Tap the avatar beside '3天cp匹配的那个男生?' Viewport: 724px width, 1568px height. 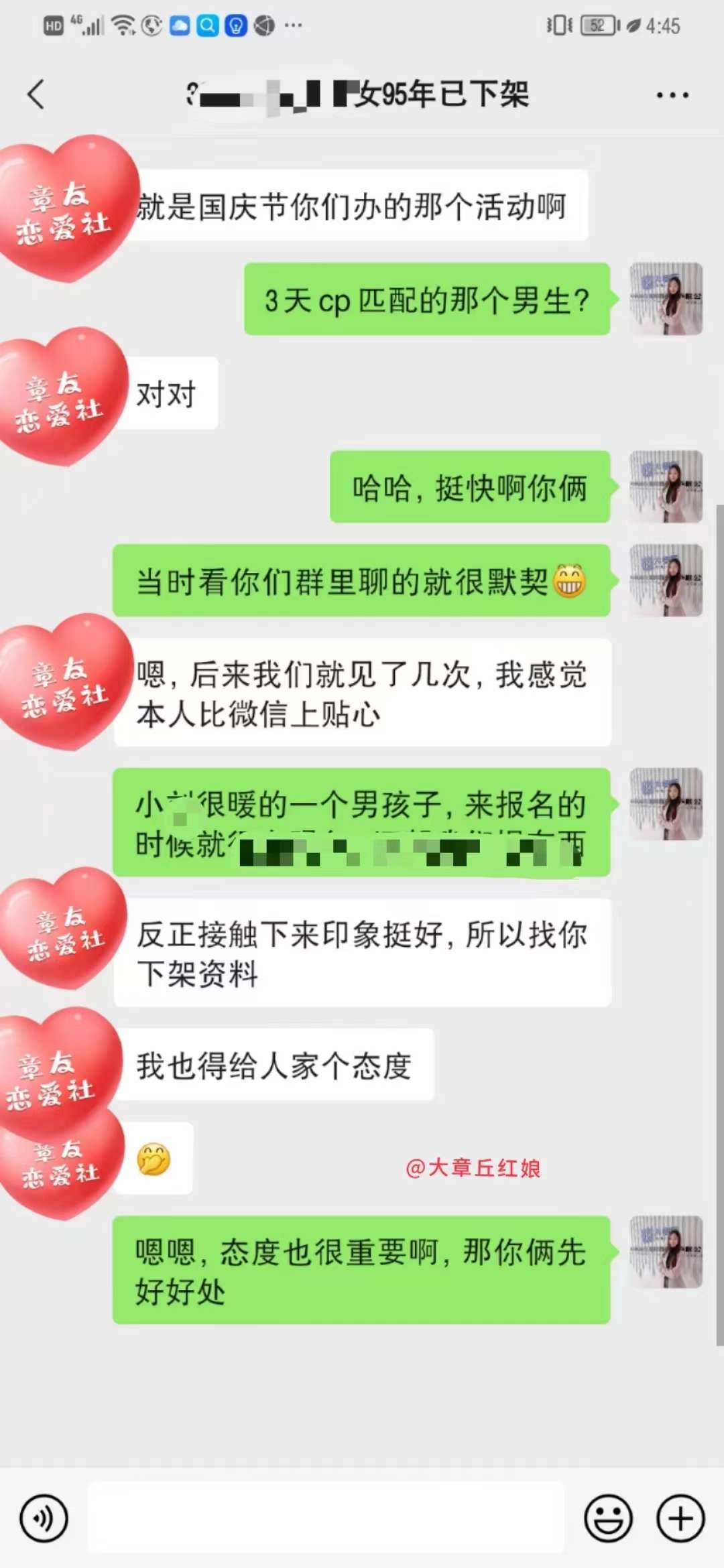pyautogui.click(x=666, y=299)
